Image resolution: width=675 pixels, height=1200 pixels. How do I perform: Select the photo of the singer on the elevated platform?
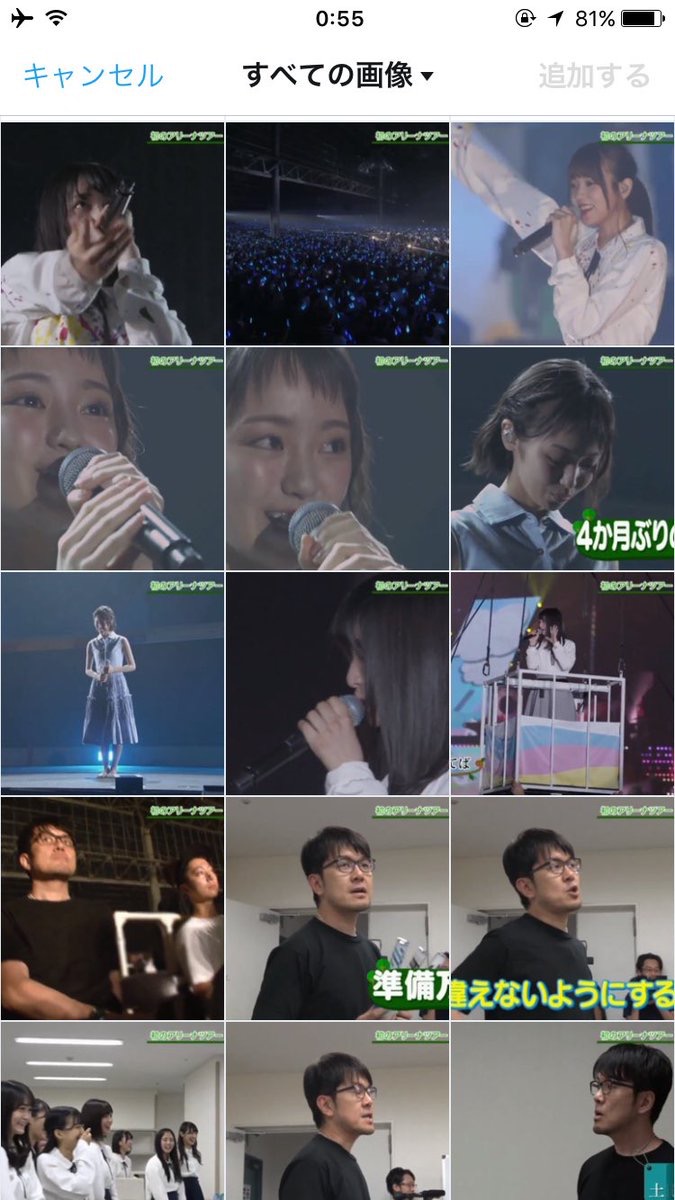tap(562, 684)
